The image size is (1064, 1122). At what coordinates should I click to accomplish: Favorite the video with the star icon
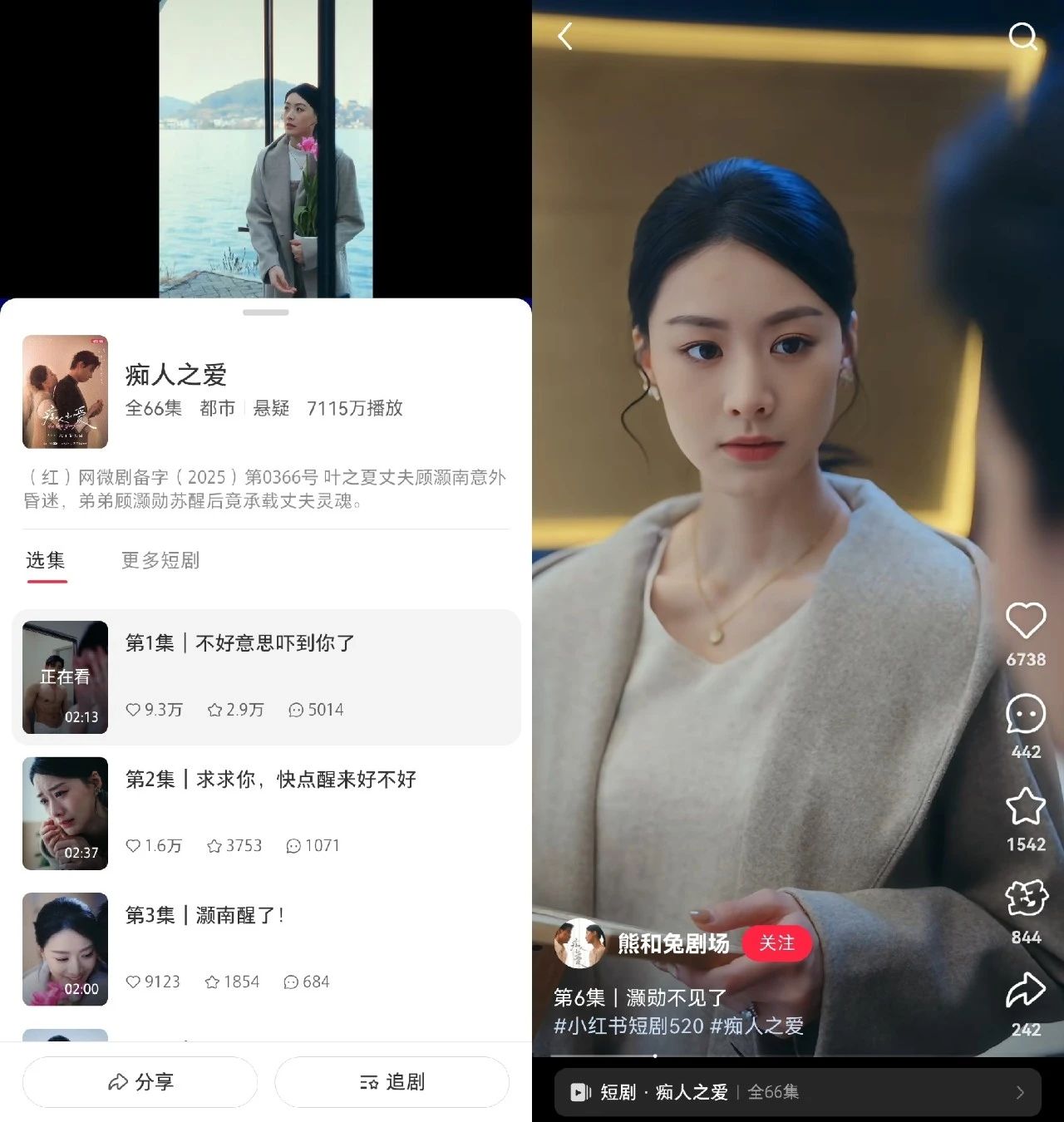click(1026, 806)
